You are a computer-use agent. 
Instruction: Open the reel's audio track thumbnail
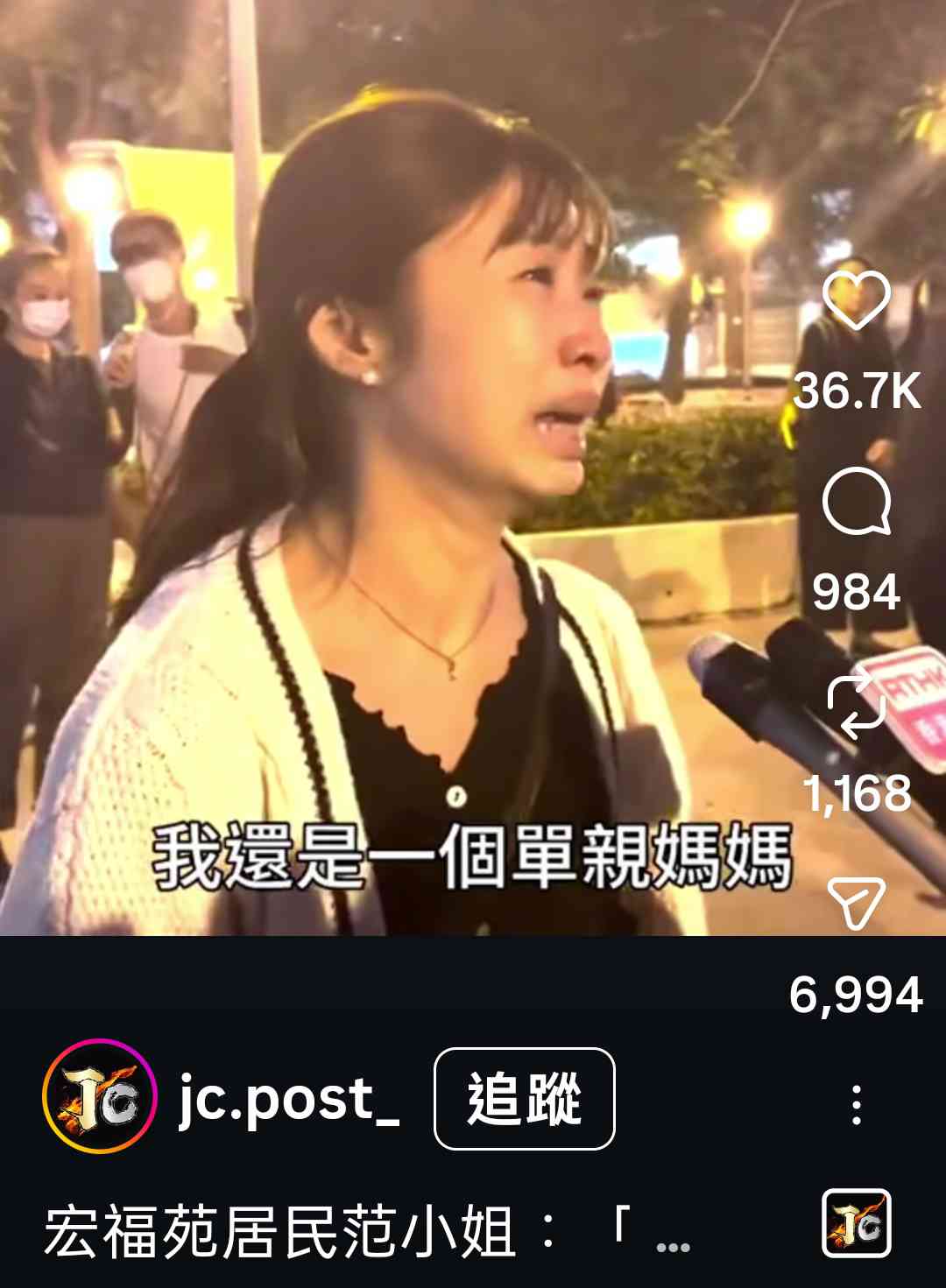point(856,1223)
